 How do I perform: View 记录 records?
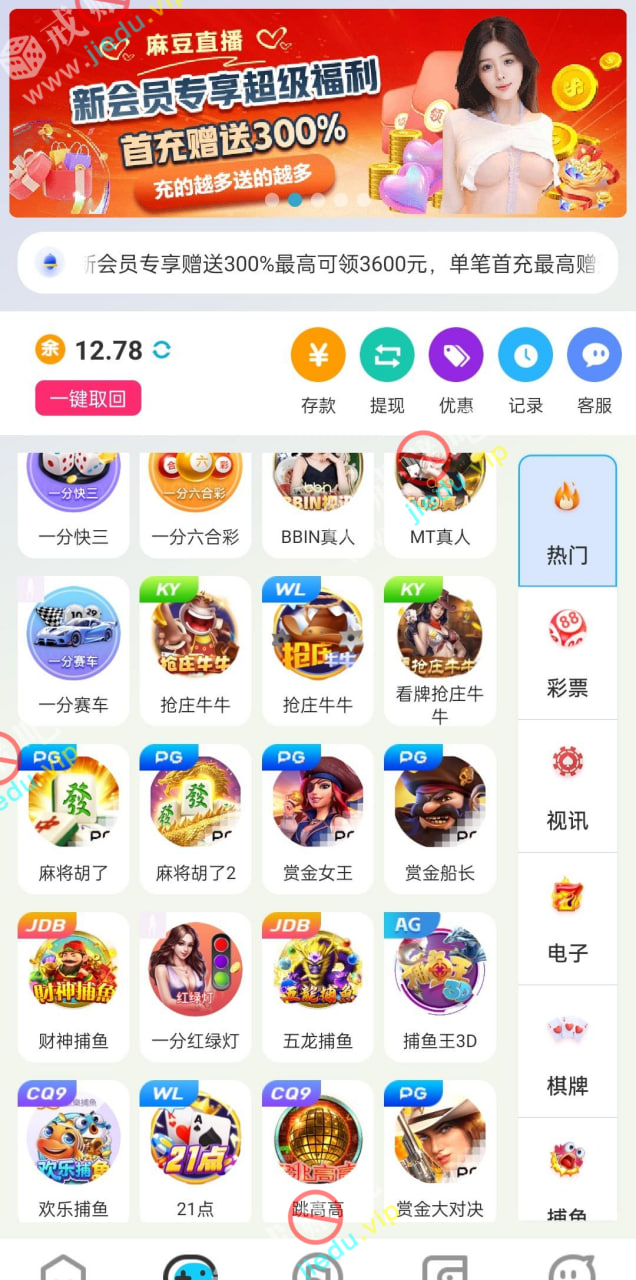pos(525,356)
